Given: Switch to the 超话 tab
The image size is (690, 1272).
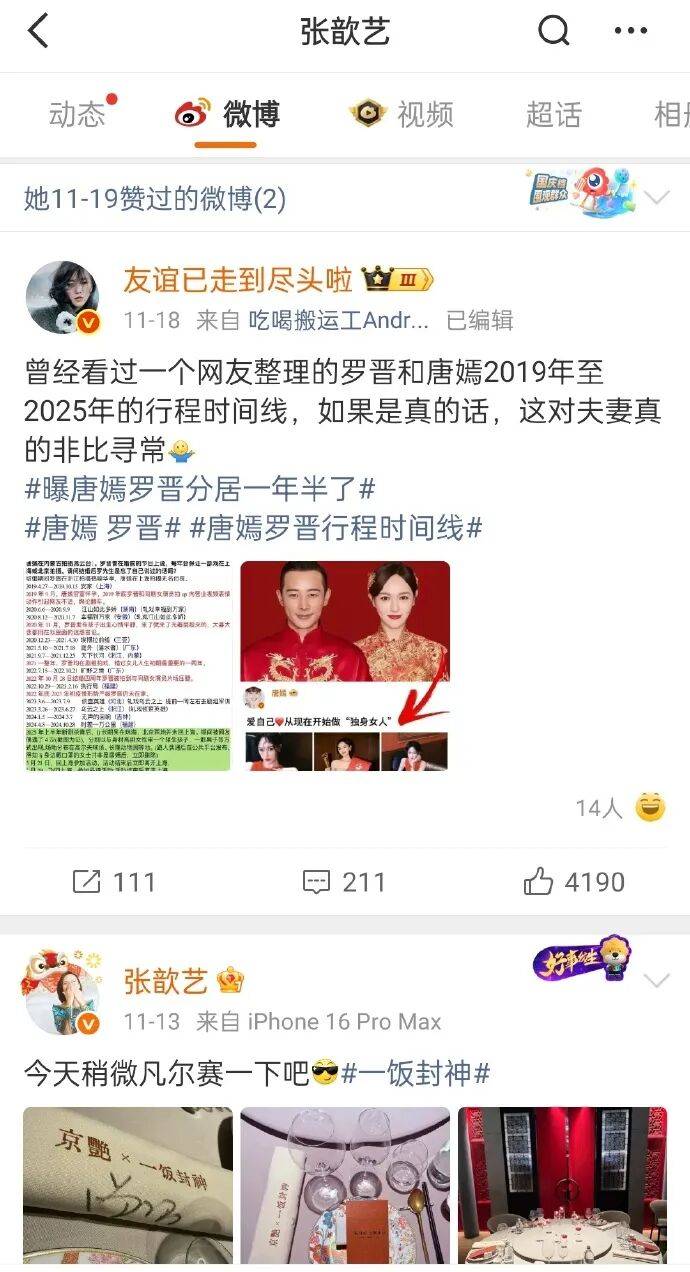Looking at the screenshot, I should [x=553, y=115].
